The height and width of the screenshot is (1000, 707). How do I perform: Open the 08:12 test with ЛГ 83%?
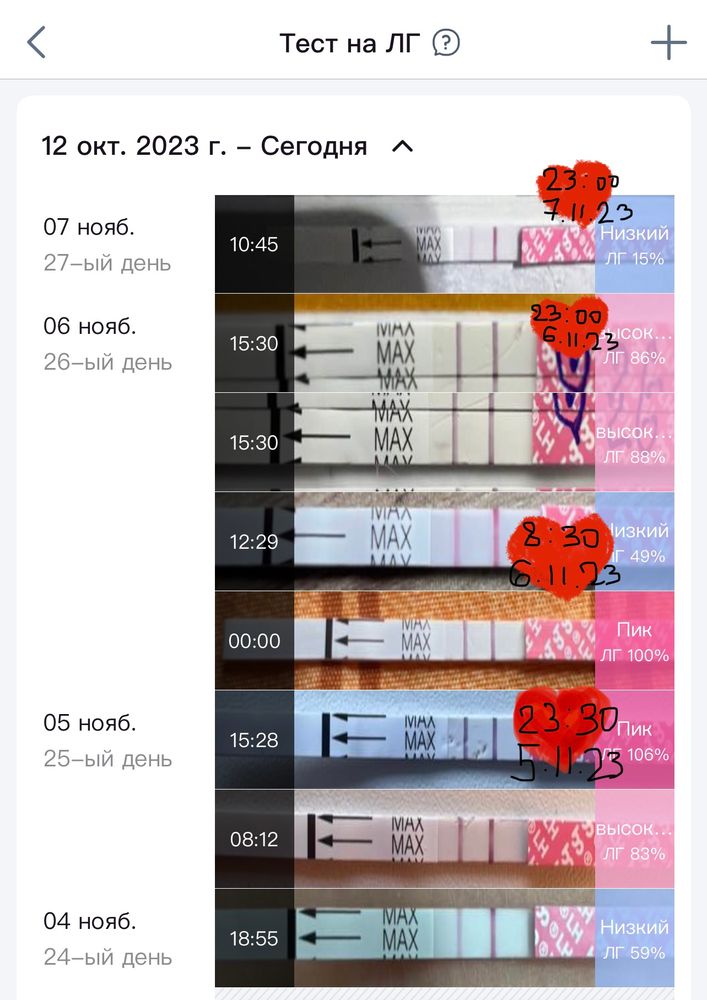(x=444, y=838)
